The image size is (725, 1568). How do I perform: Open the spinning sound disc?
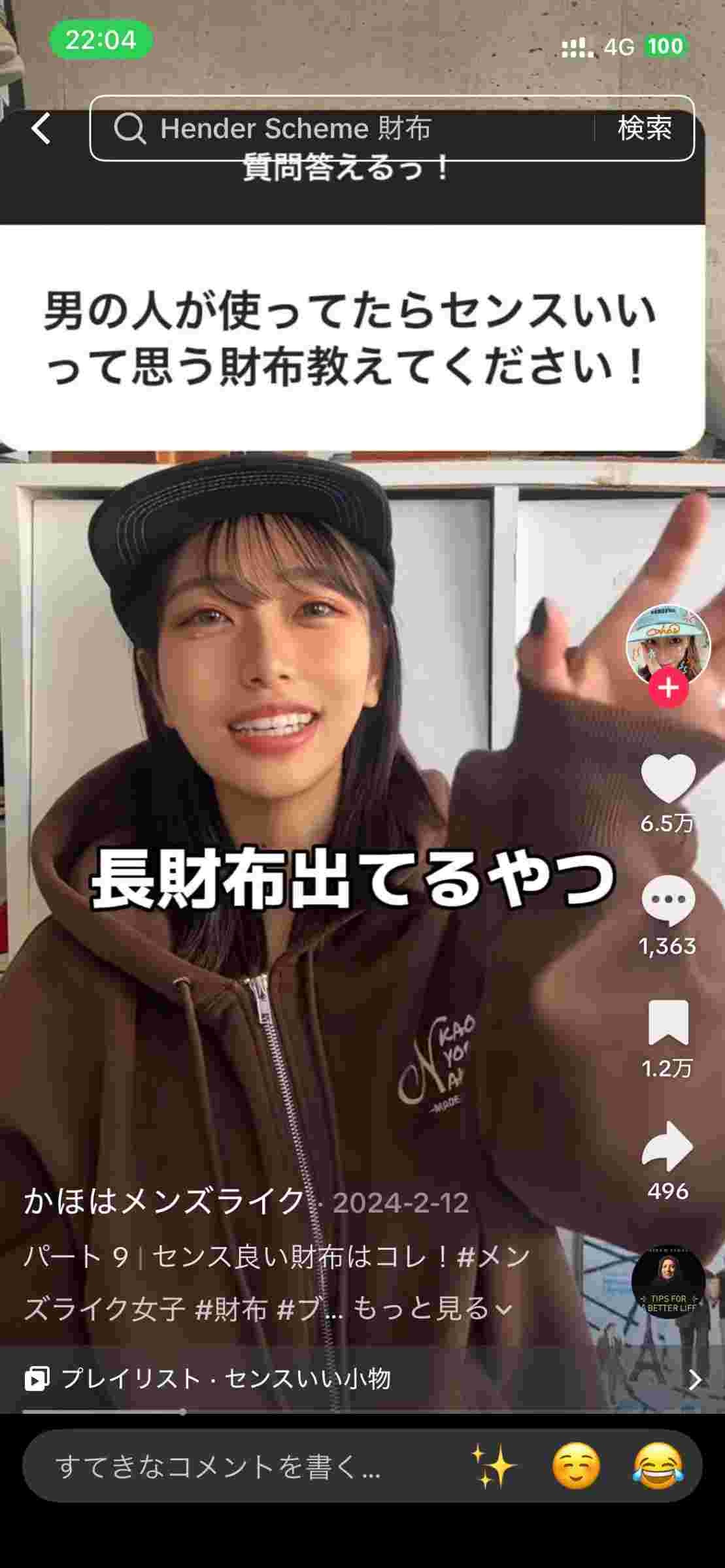(x=667, y=1282)
